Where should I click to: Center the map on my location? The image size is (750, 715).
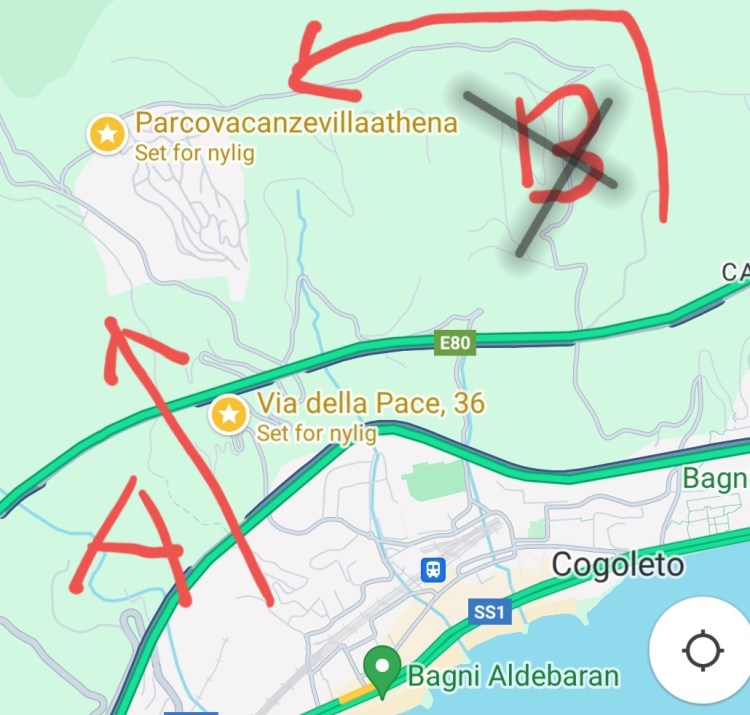pos(702,651)
